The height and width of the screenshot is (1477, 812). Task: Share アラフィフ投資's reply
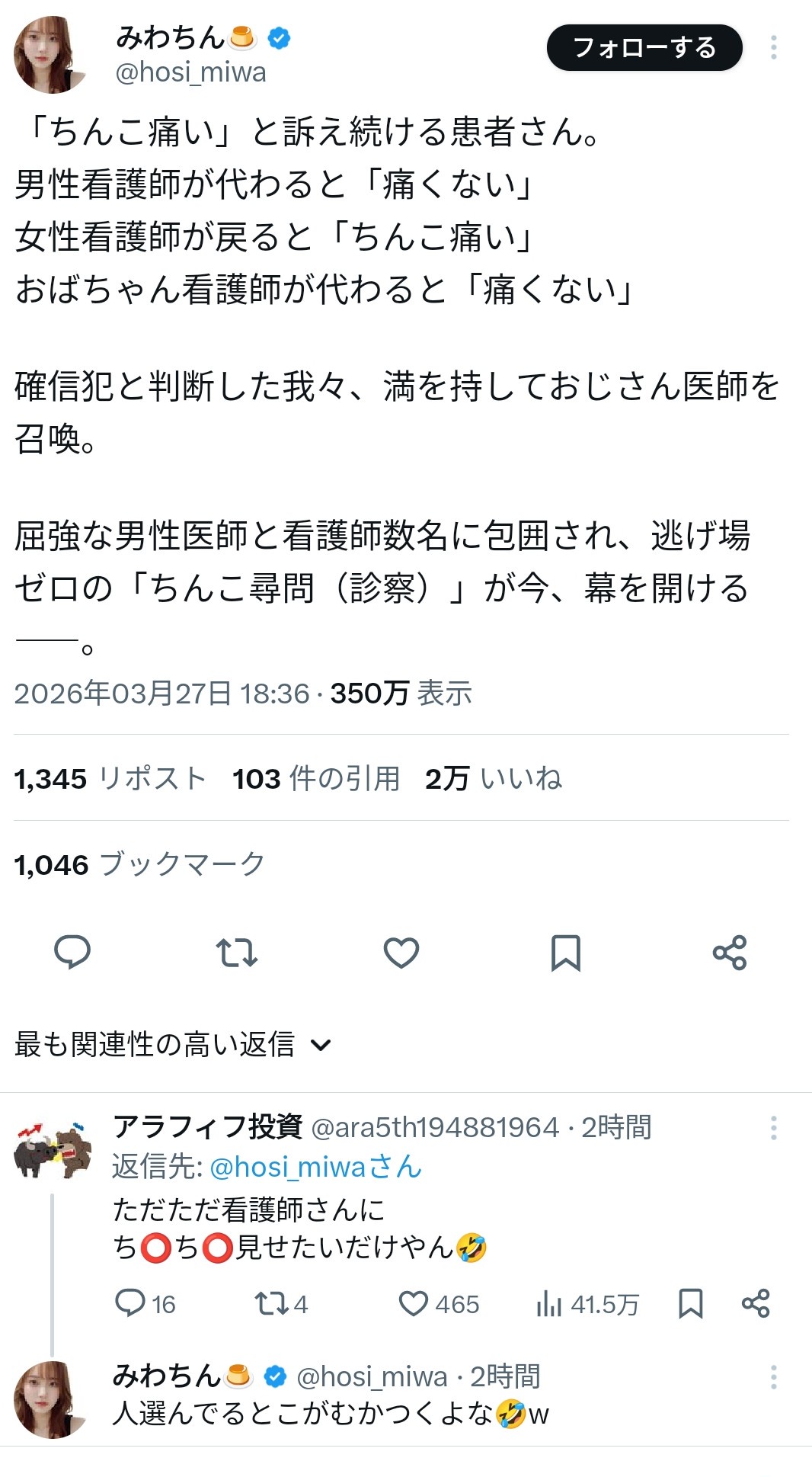coord(756,1303)
